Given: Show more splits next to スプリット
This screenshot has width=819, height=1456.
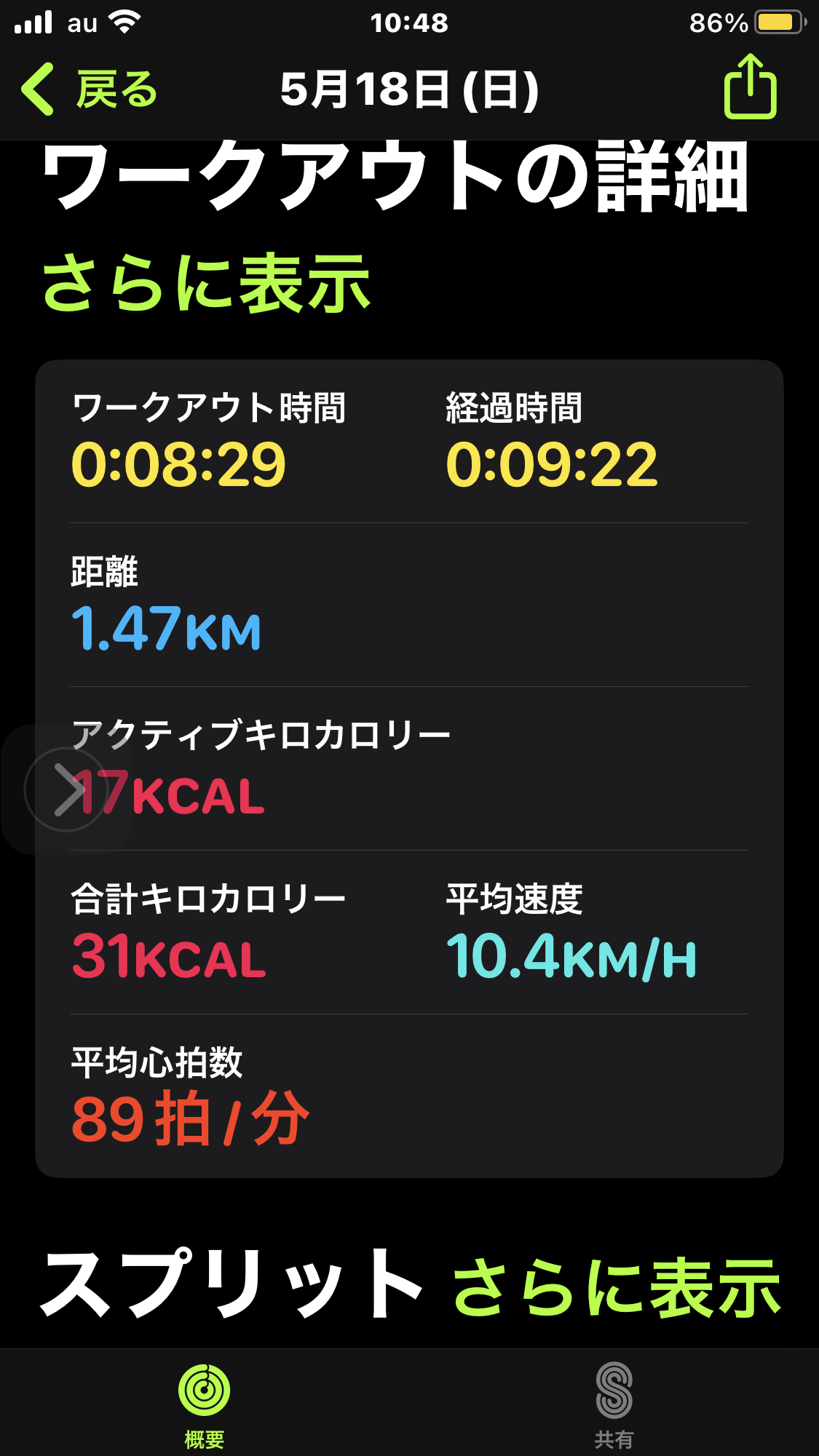Looking at the screenshot, I should pyautogui.click(x=616, y=1288).
